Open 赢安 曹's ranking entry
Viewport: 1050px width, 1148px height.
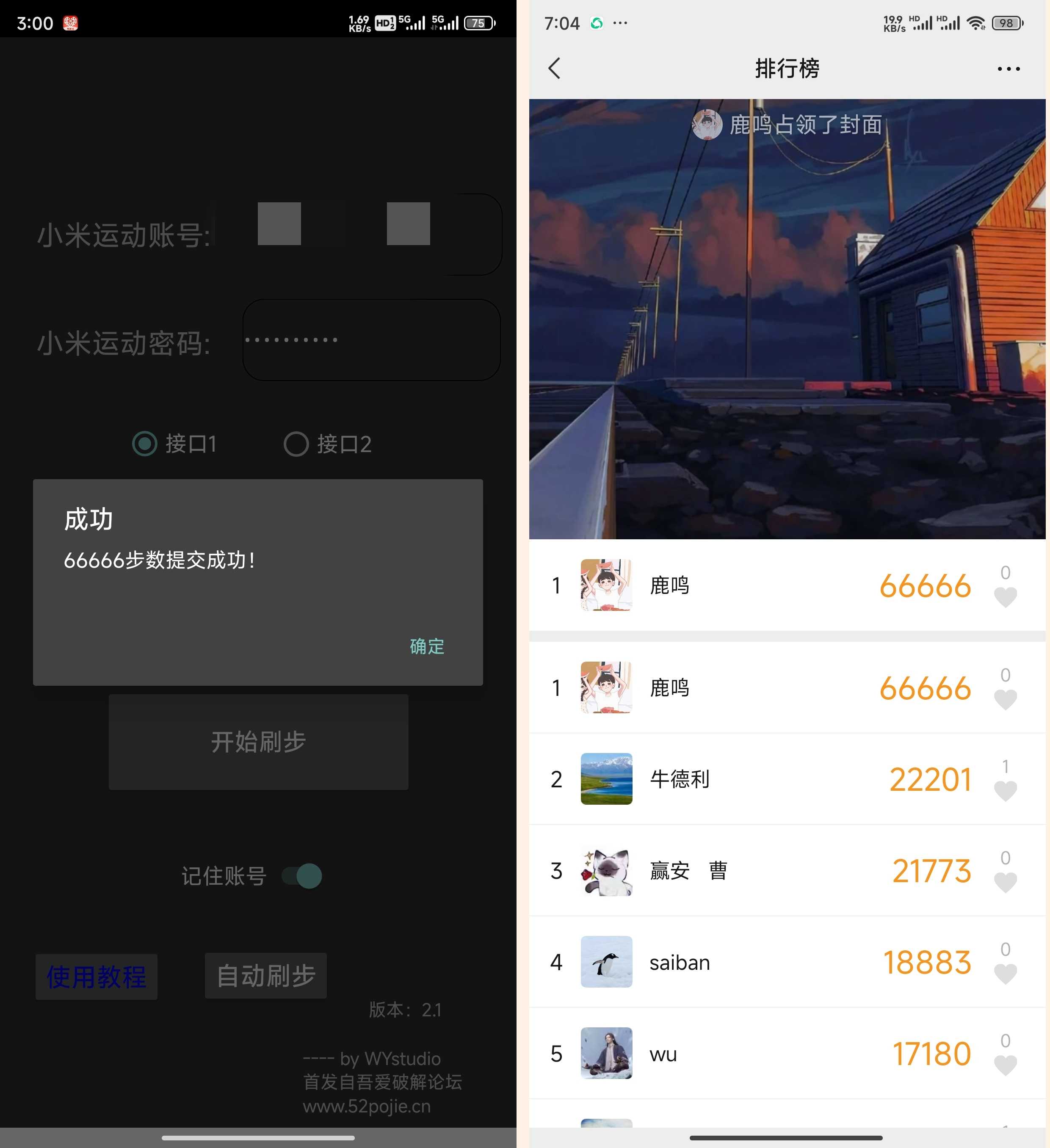pyautogui.click(x=740, y=870)
